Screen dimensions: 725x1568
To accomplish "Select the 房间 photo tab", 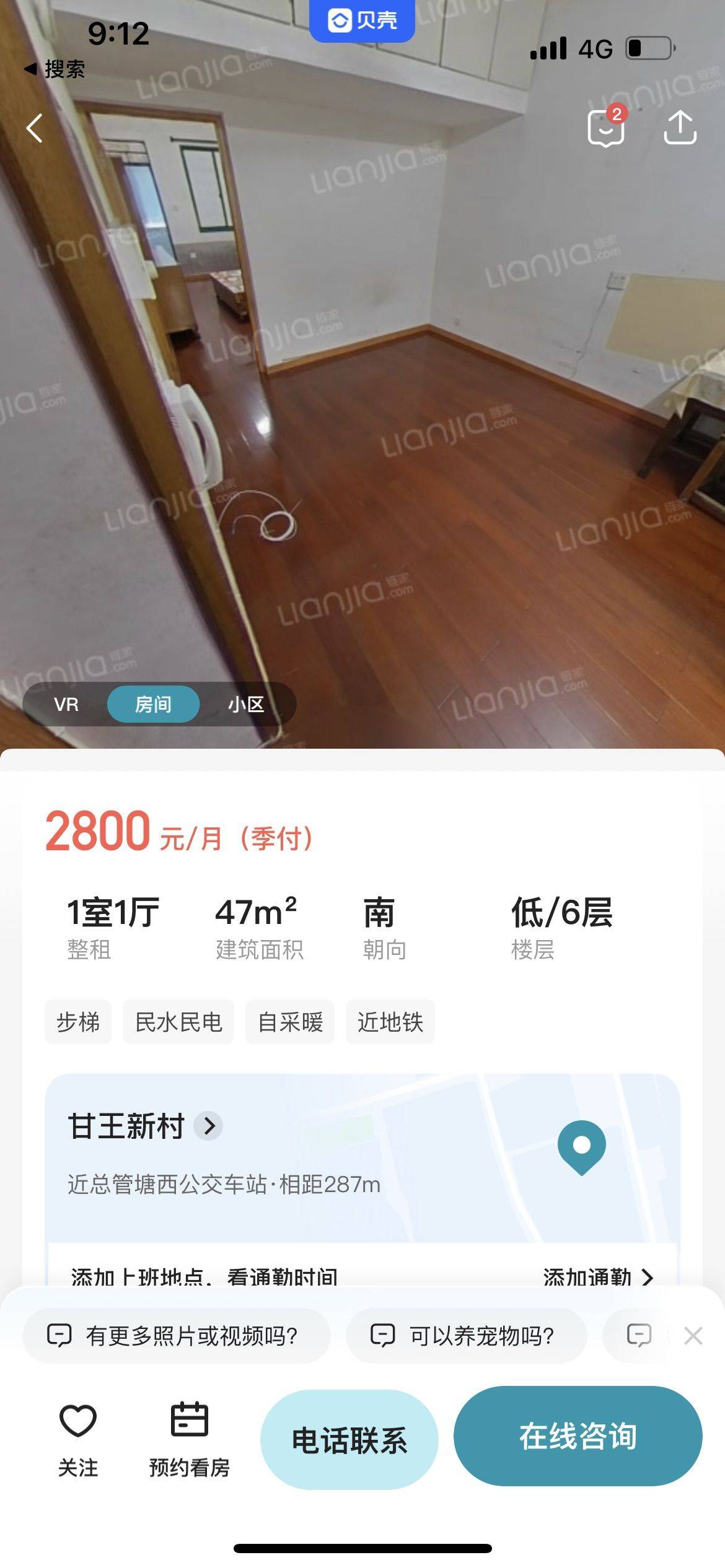I will pyautogui.click(x=153, y=704).
